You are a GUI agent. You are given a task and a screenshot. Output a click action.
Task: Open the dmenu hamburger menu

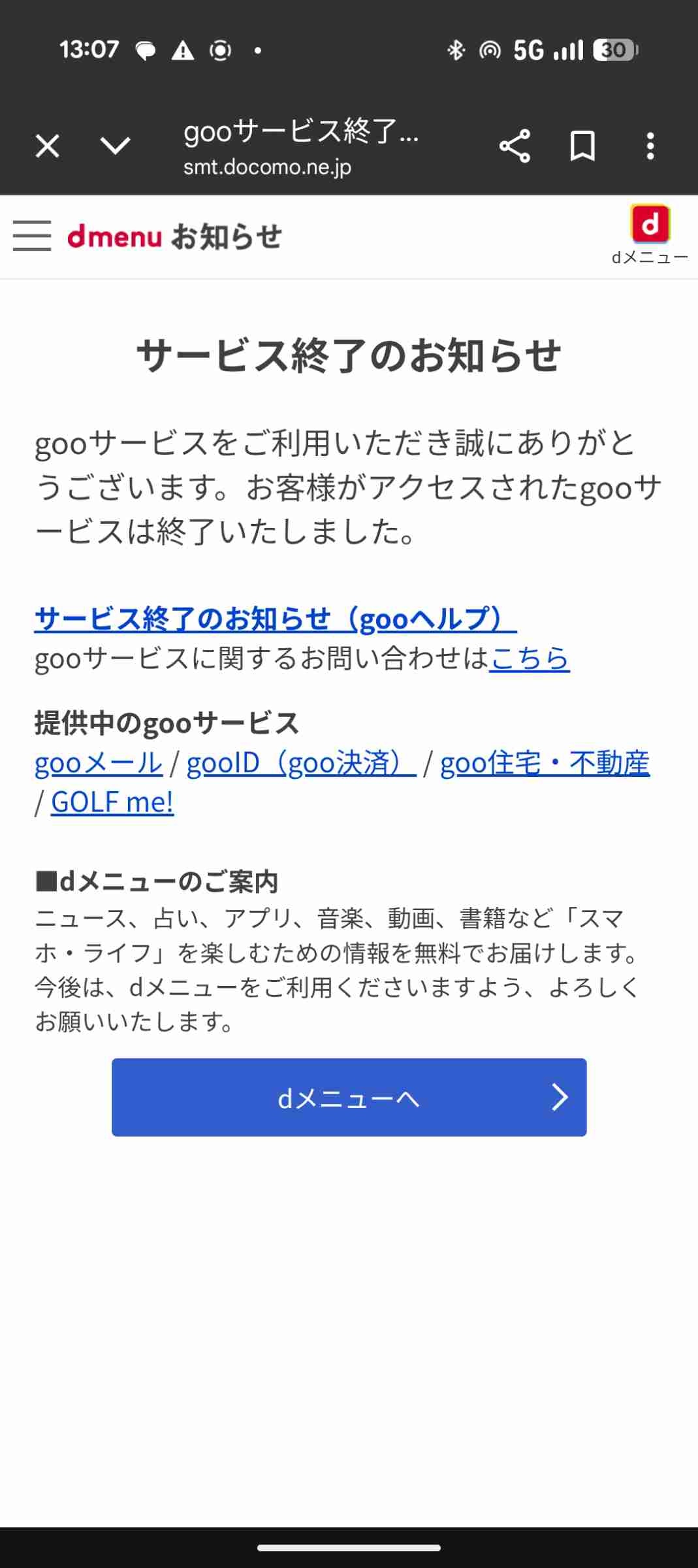pos(32,236)
